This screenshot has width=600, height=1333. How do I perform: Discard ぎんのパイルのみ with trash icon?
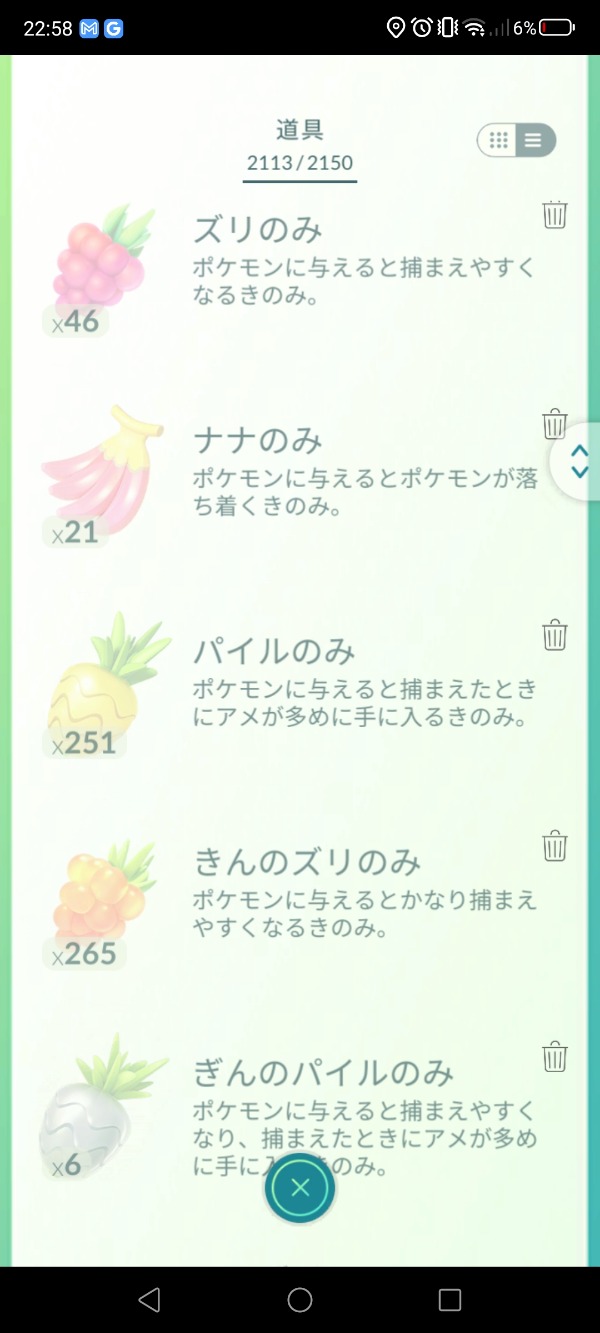tap(555, 1057)
